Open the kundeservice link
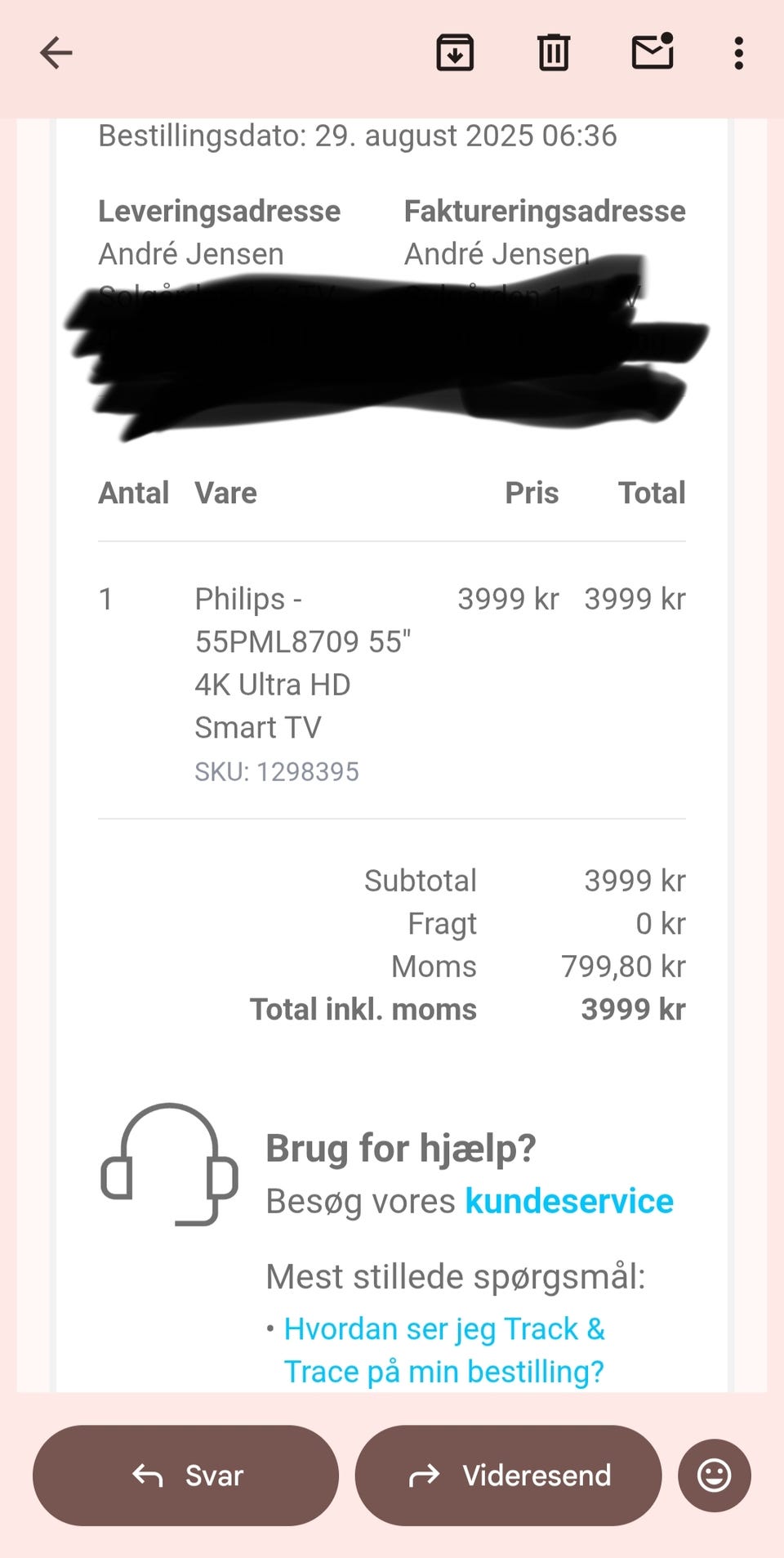The width and height of the screenshot is (784, 1558). pyautogui.click(x=569, y=1201)
